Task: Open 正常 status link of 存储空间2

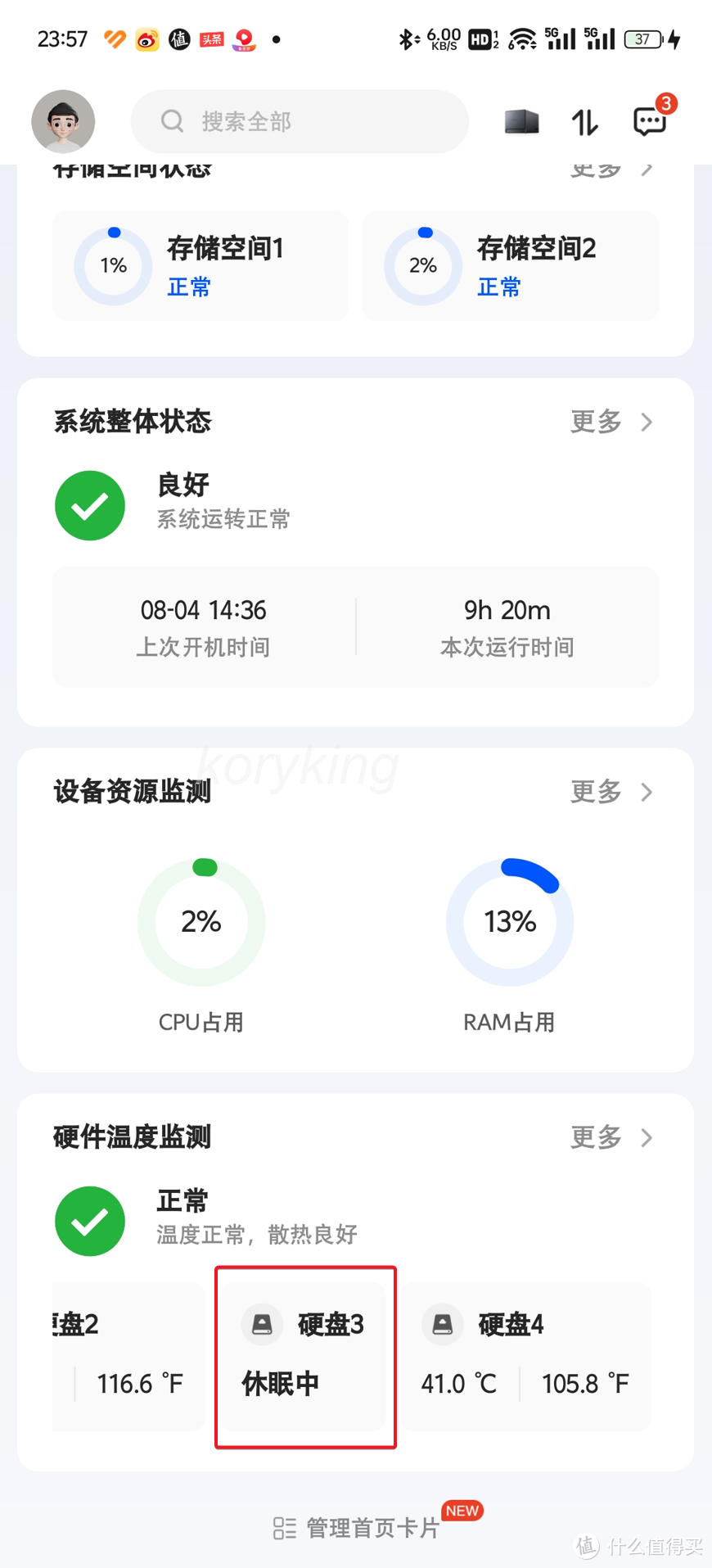Action: tap(499, 287)
